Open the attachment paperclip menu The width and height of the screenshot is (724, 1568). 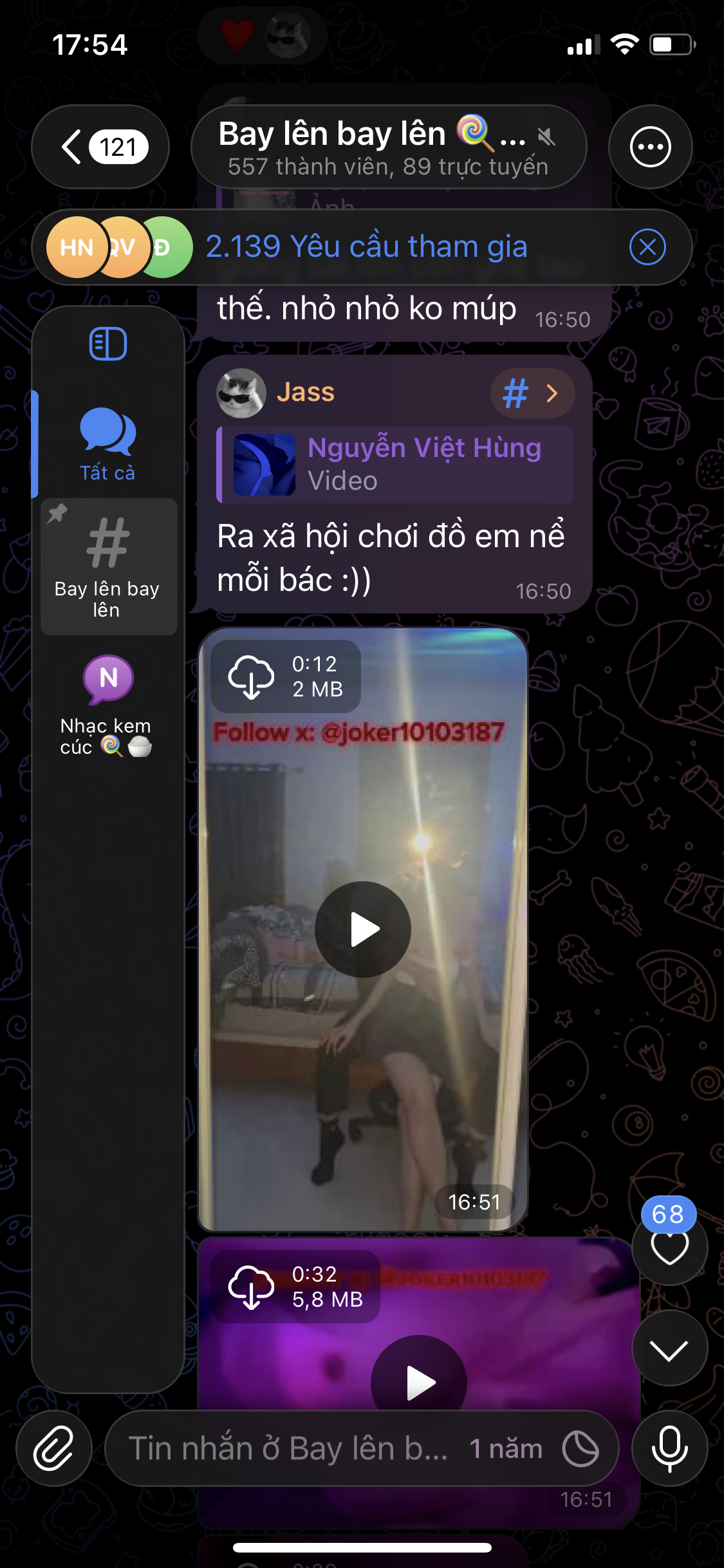click(54, 1448)
